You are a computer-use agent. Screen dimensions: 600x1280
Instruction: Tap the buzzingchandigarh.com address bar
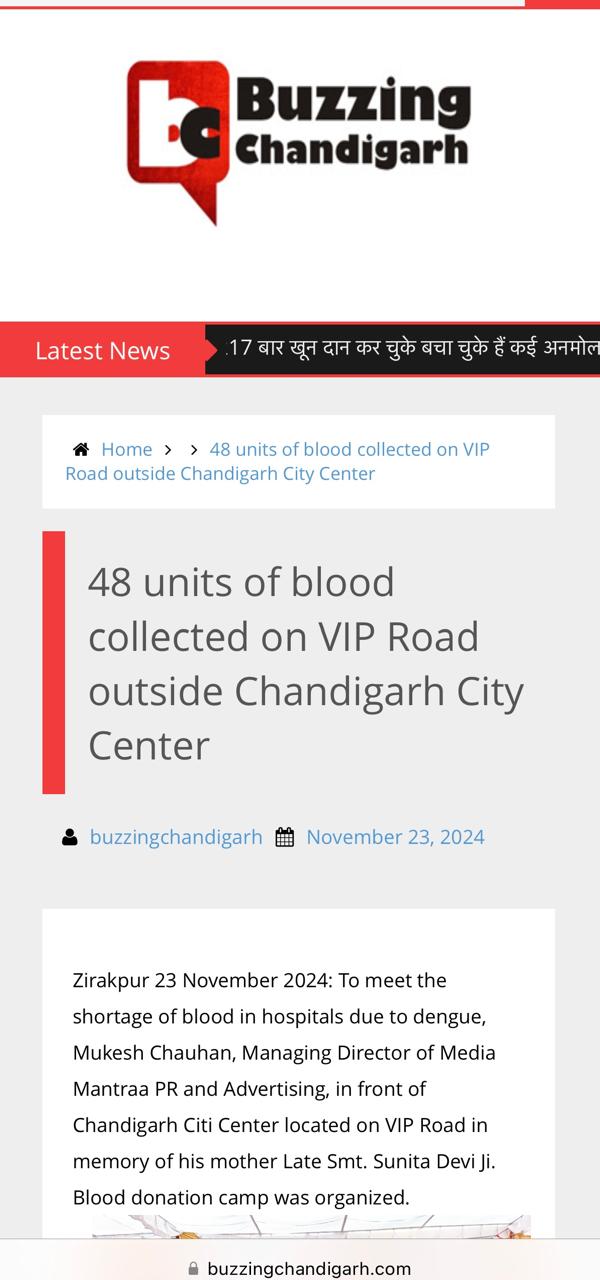[x=300, y=1268]
